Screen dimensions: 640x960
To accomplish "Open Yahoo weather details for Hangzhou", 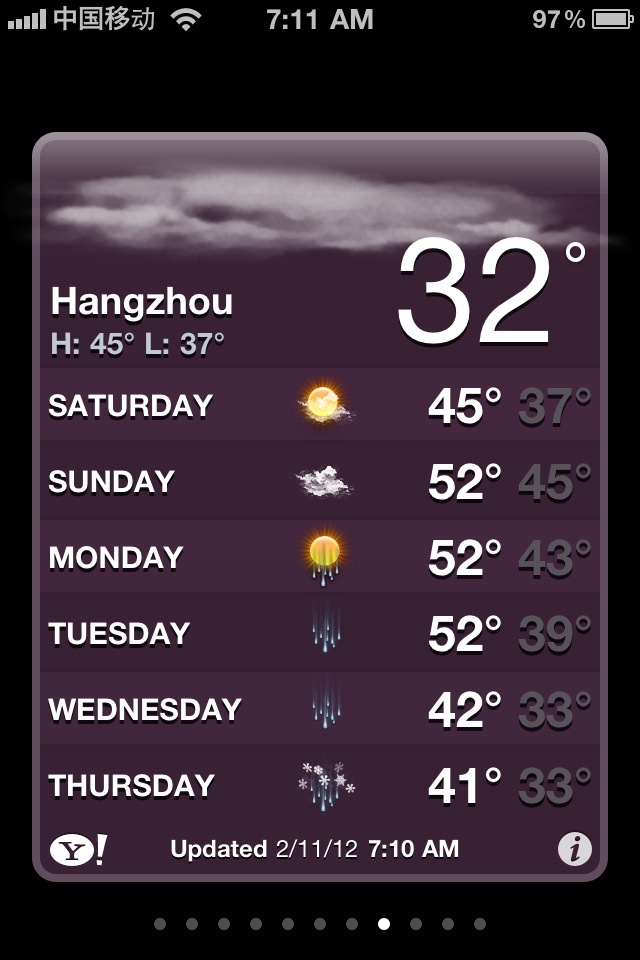I will click(x=78, y=850).
